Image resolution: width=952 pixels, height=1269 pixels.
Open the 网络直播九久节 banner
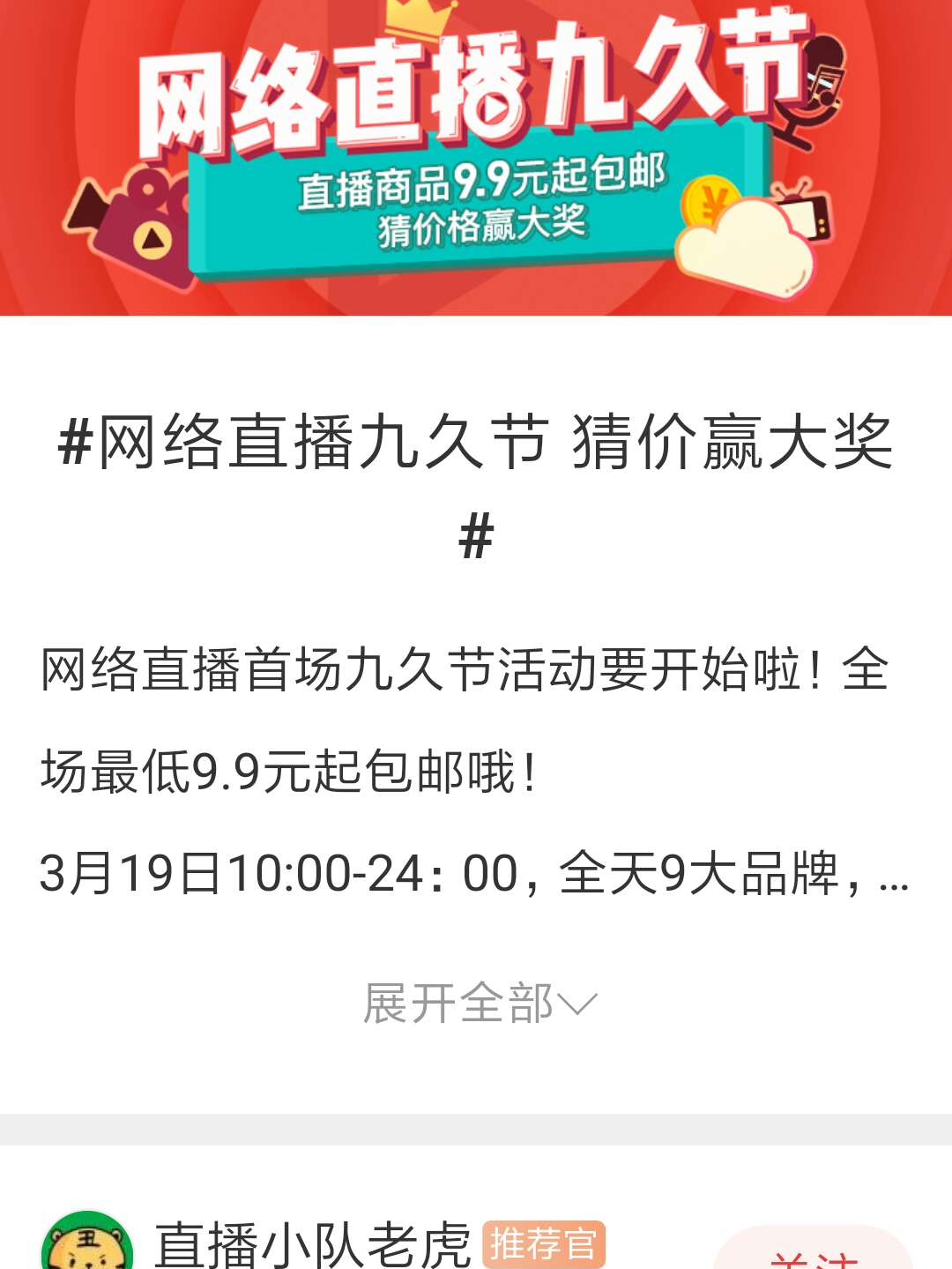(476, 157)
